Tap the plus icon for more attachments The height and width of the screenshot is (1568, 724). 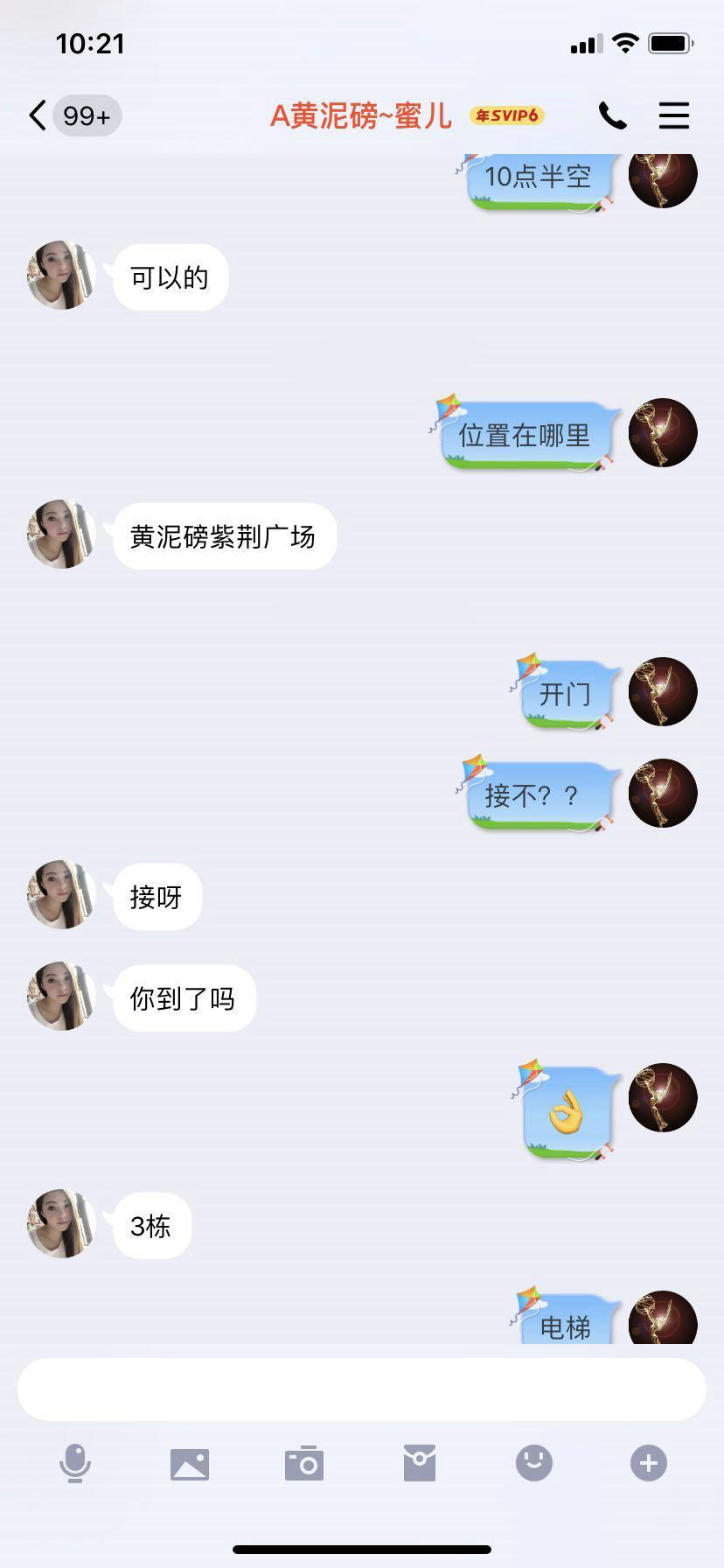coord(648,1462)
